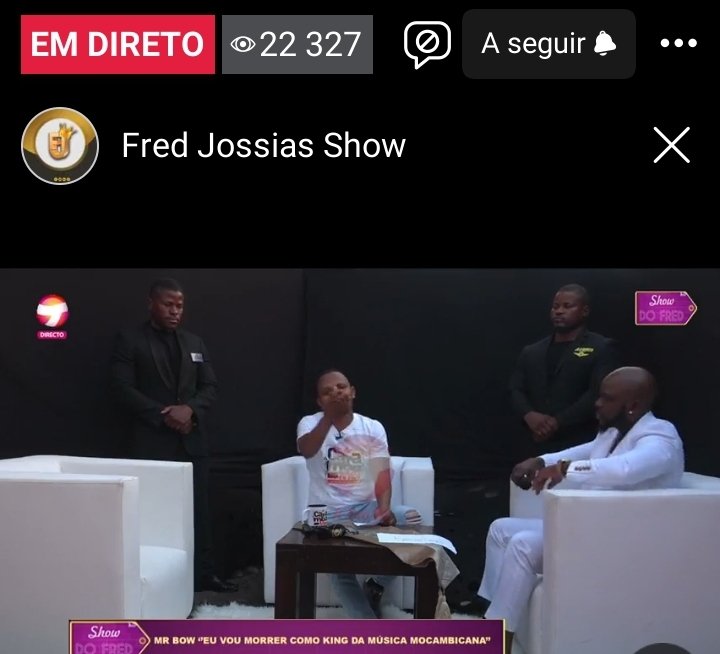The image size is (720, 654).
Task: Open the three-dot overflow menu
Action: coord(679,44)
